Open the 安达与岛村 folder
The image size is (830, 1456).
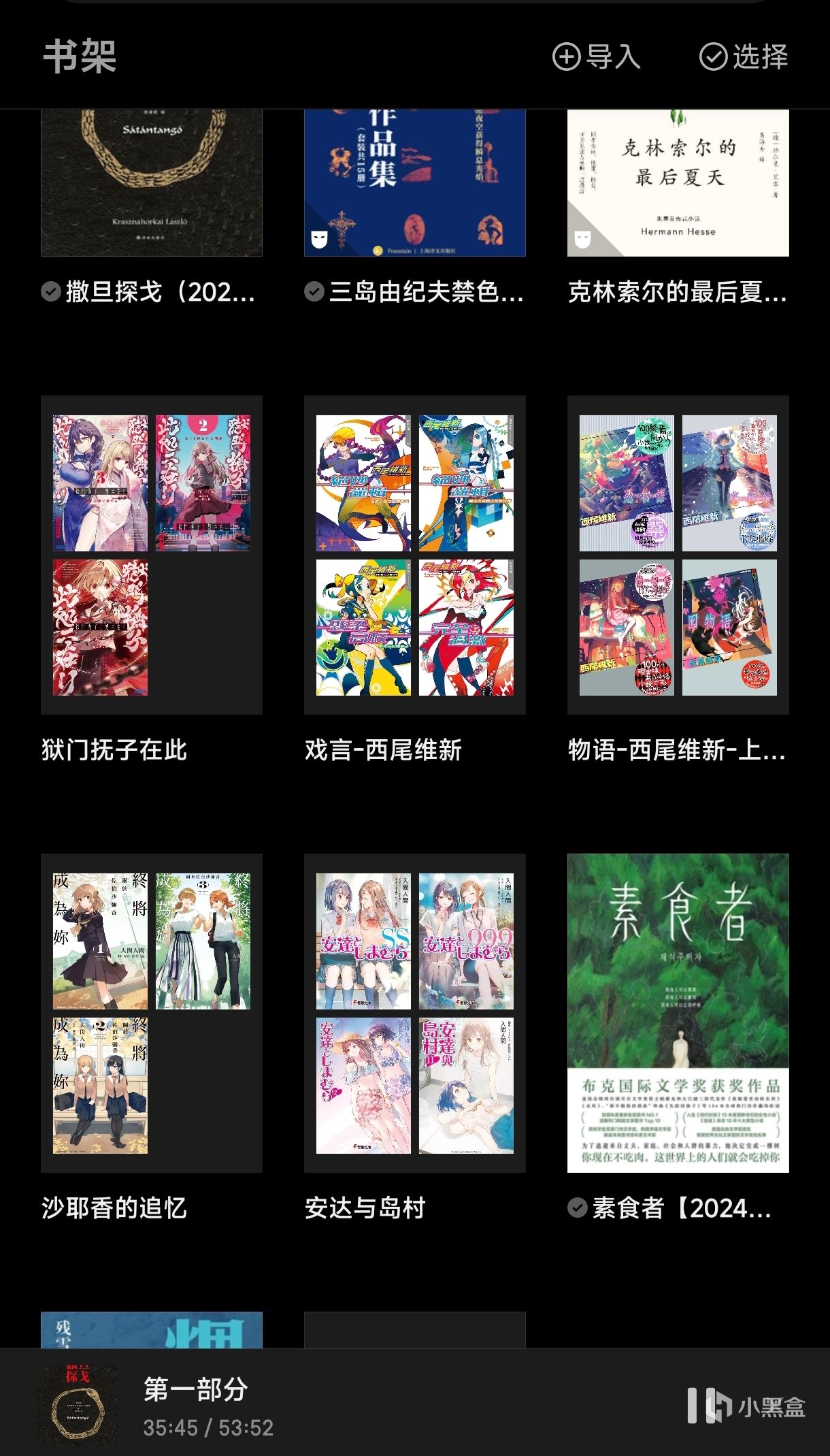pos(414,1013)
